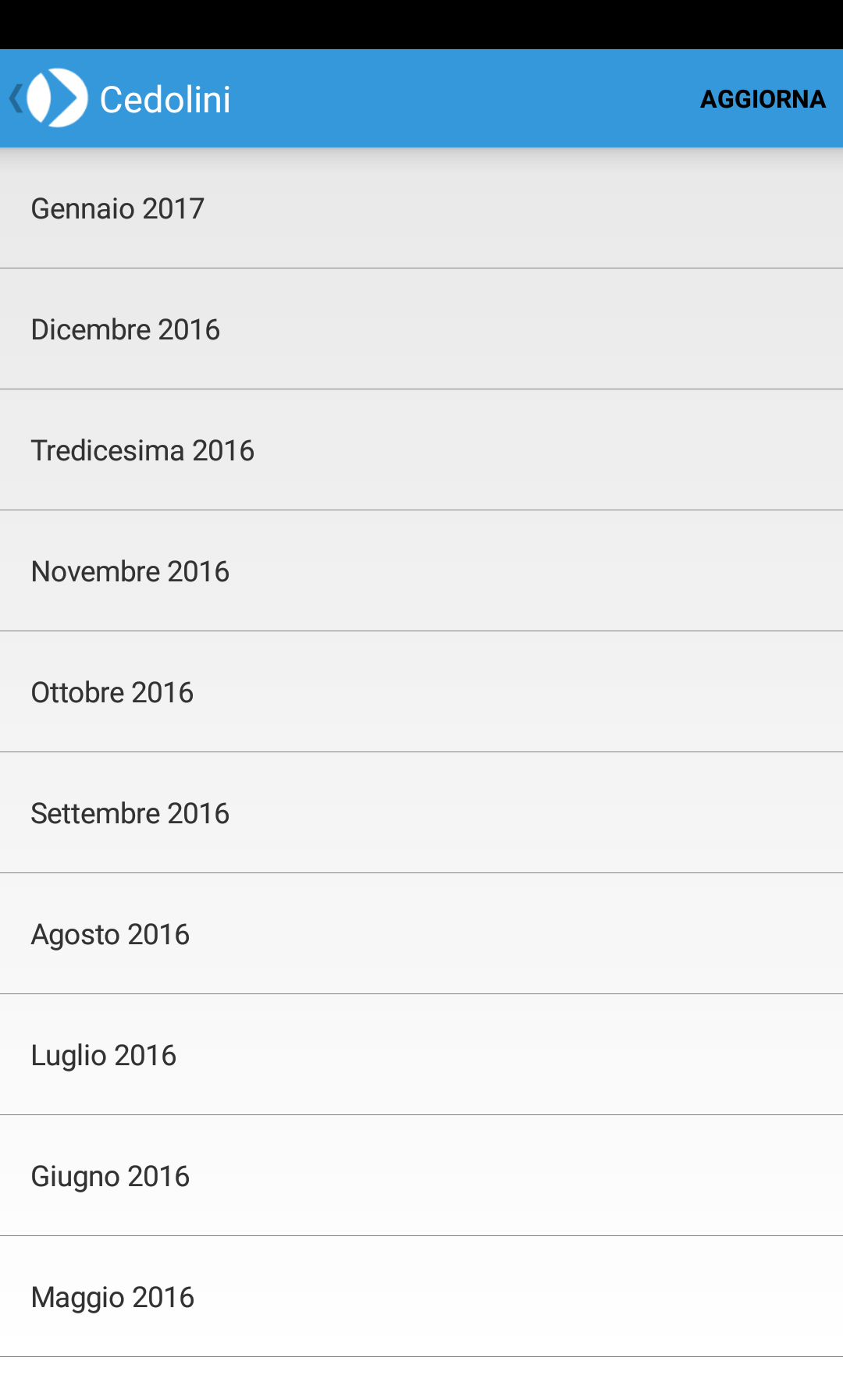Viewport: 843px width, 1400px height.
Task: Open the Dicembre 2016 payslip
Action: (421, 329)
